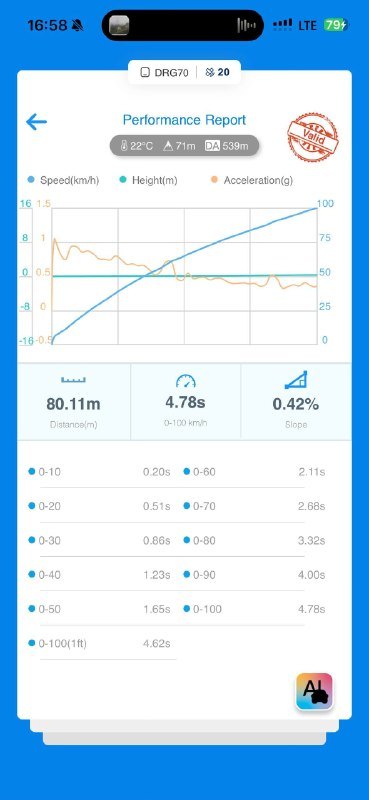Toggle the Acceleration(g) legend item

(x=251, y=180)
